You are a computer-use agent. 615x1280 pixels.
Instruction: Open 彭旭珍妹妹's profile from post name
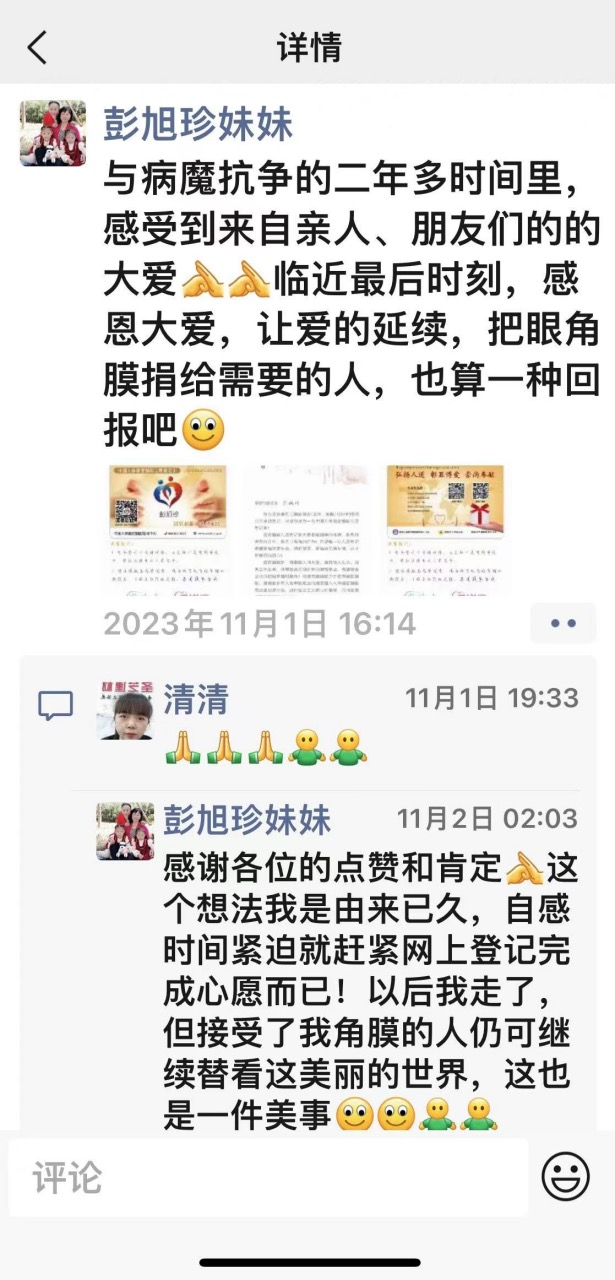[x=198, y=126]
